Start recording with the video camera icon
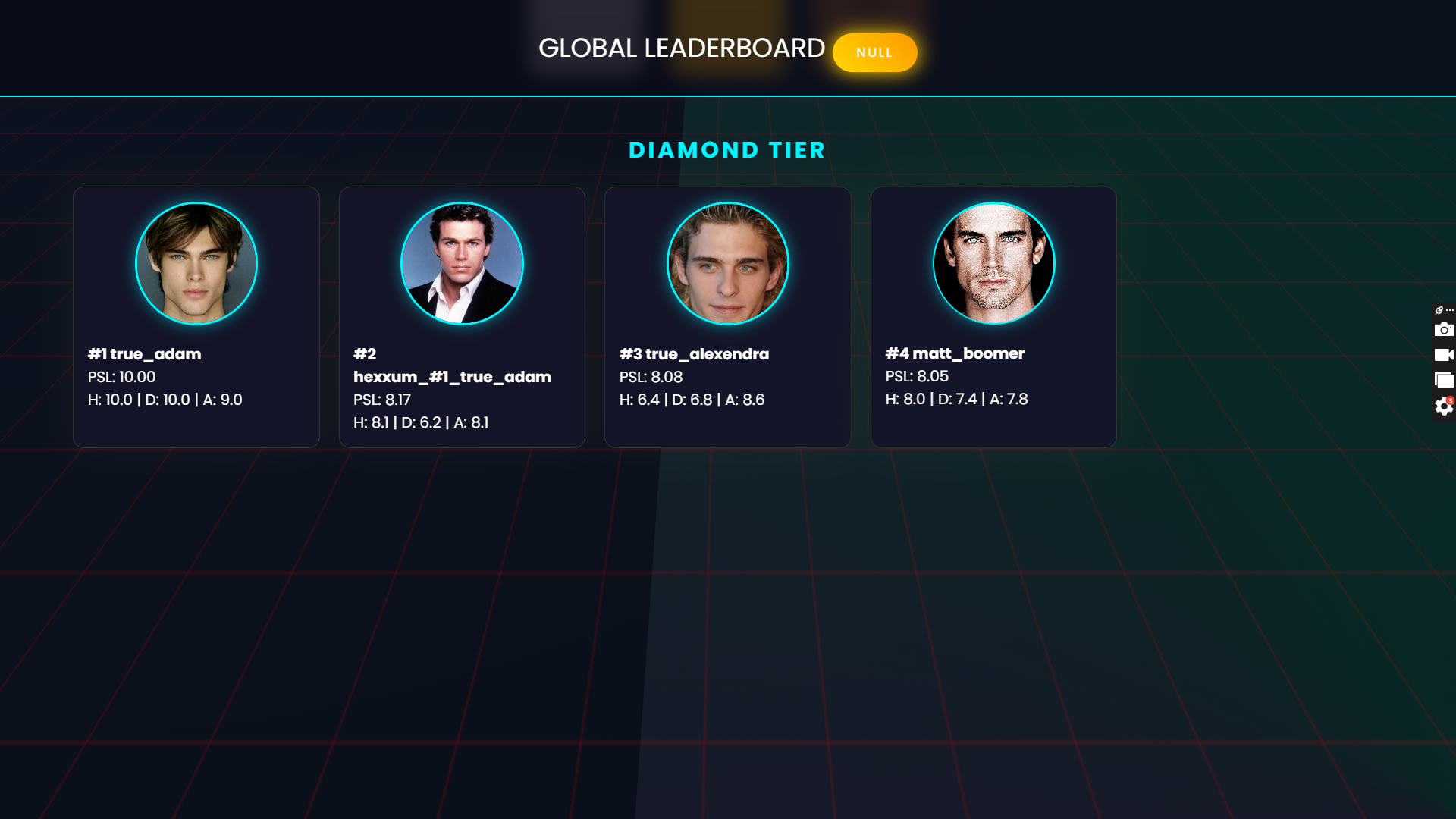The height and width of the screenshot is (819, 1456). pyautogui.click(x=1443, y=355)
